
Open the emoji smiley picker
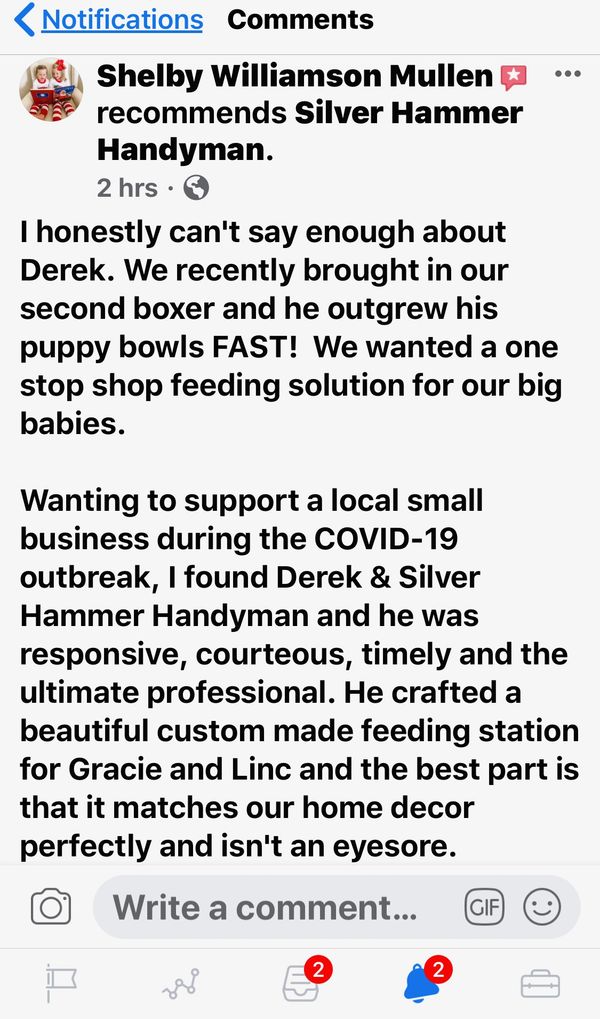543,907
